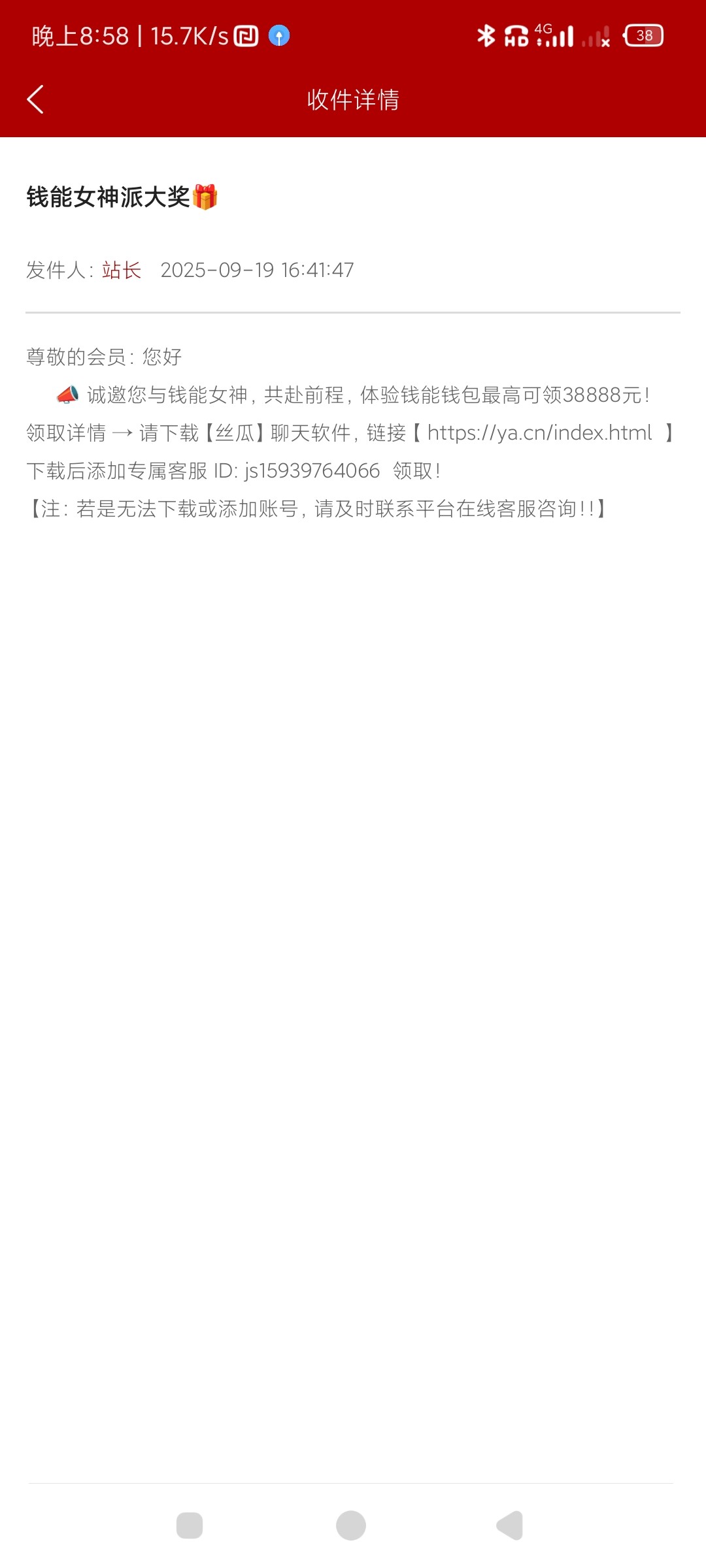Open the sender name 站长
Image resolution: width=706 pixels, height=1568 pixels.
[122, 270]
